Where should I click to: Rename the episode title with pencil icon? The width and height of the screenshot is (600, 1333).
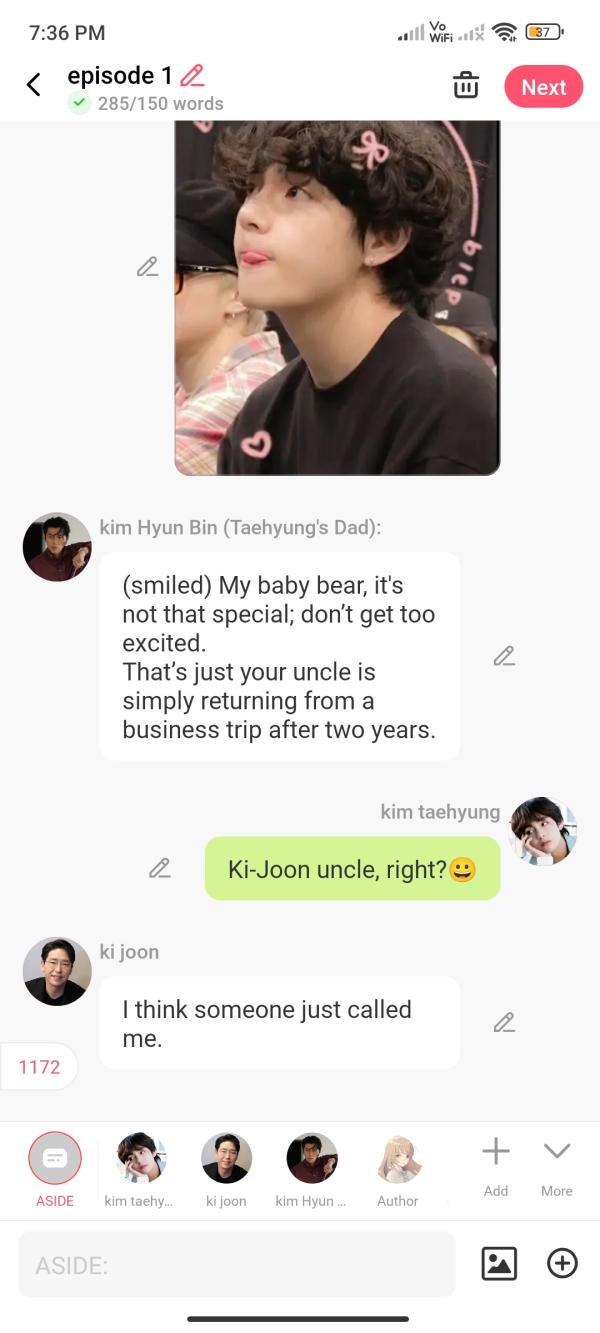(x=192, y=75)
